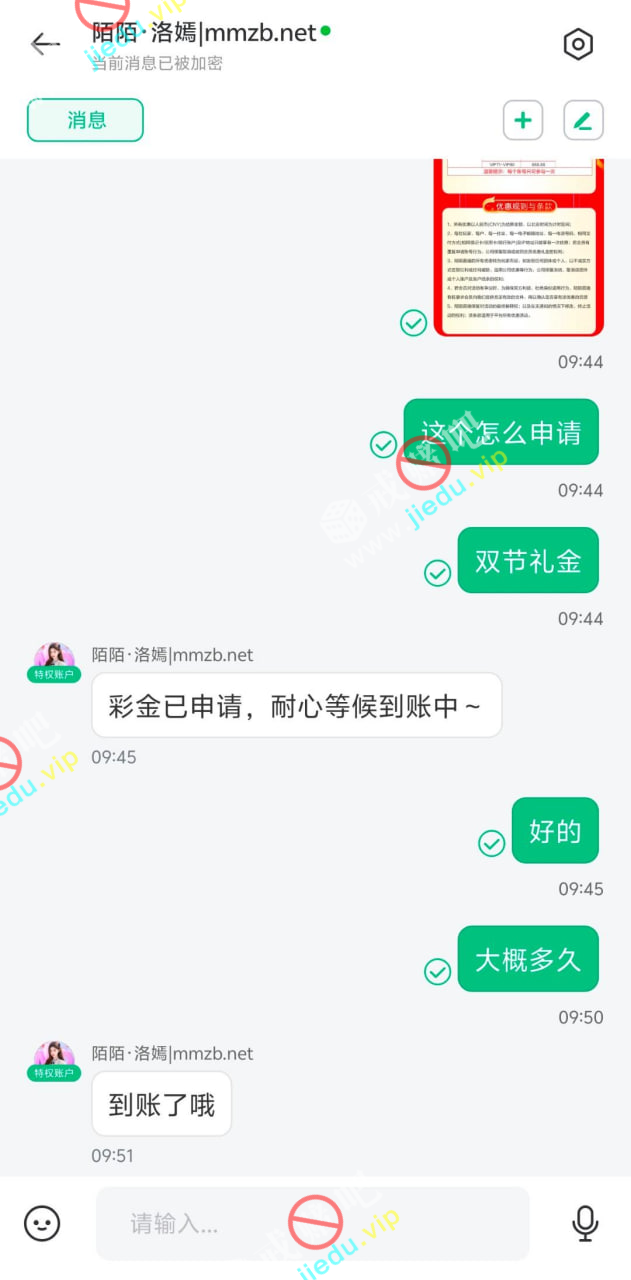Tap 洛嫣's avatar beside 到账了哦
The width and height of the screenshot is (631, 1280).
54,1056
